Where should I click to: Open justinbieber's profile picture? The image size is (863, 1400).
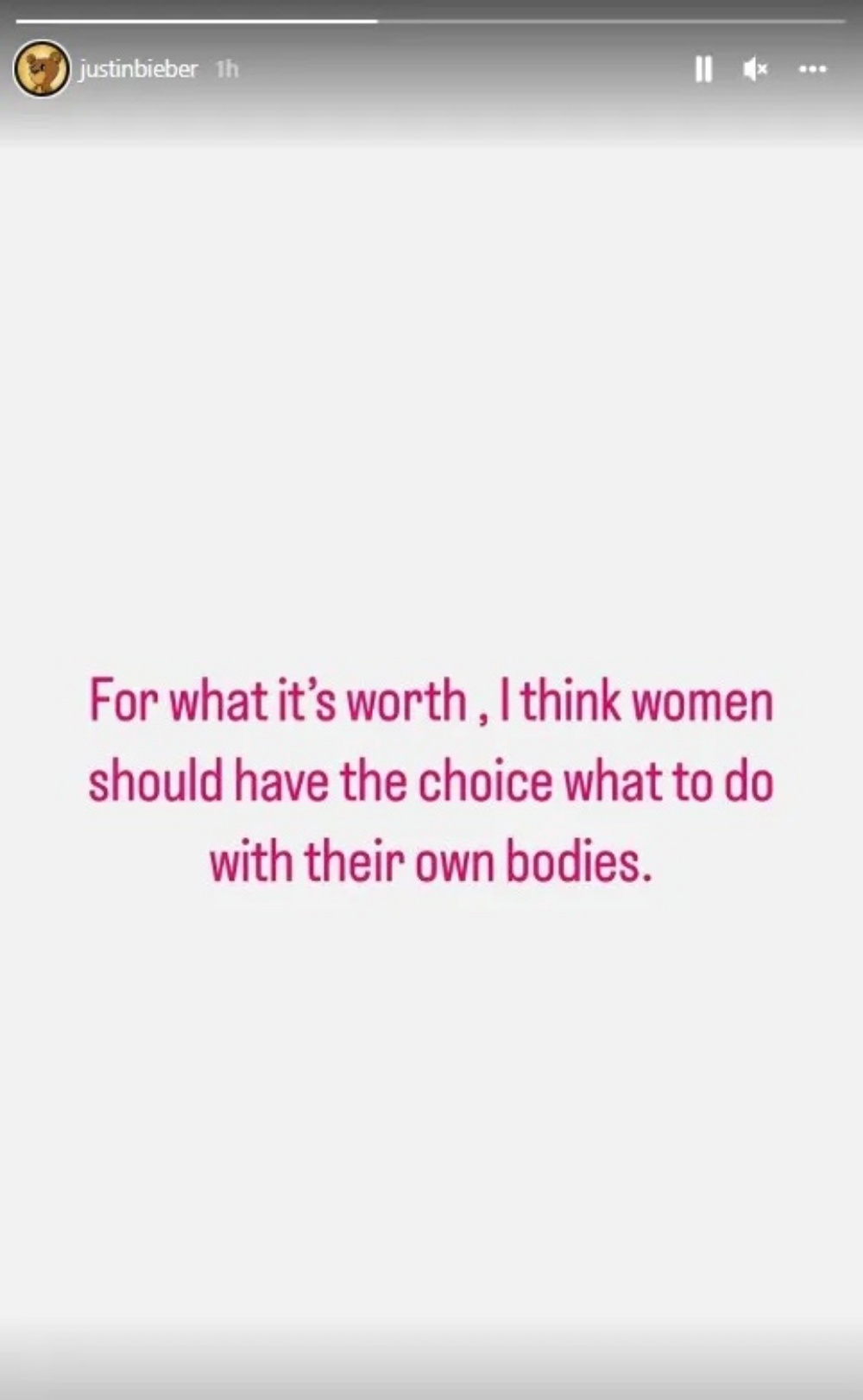(41, 69)
